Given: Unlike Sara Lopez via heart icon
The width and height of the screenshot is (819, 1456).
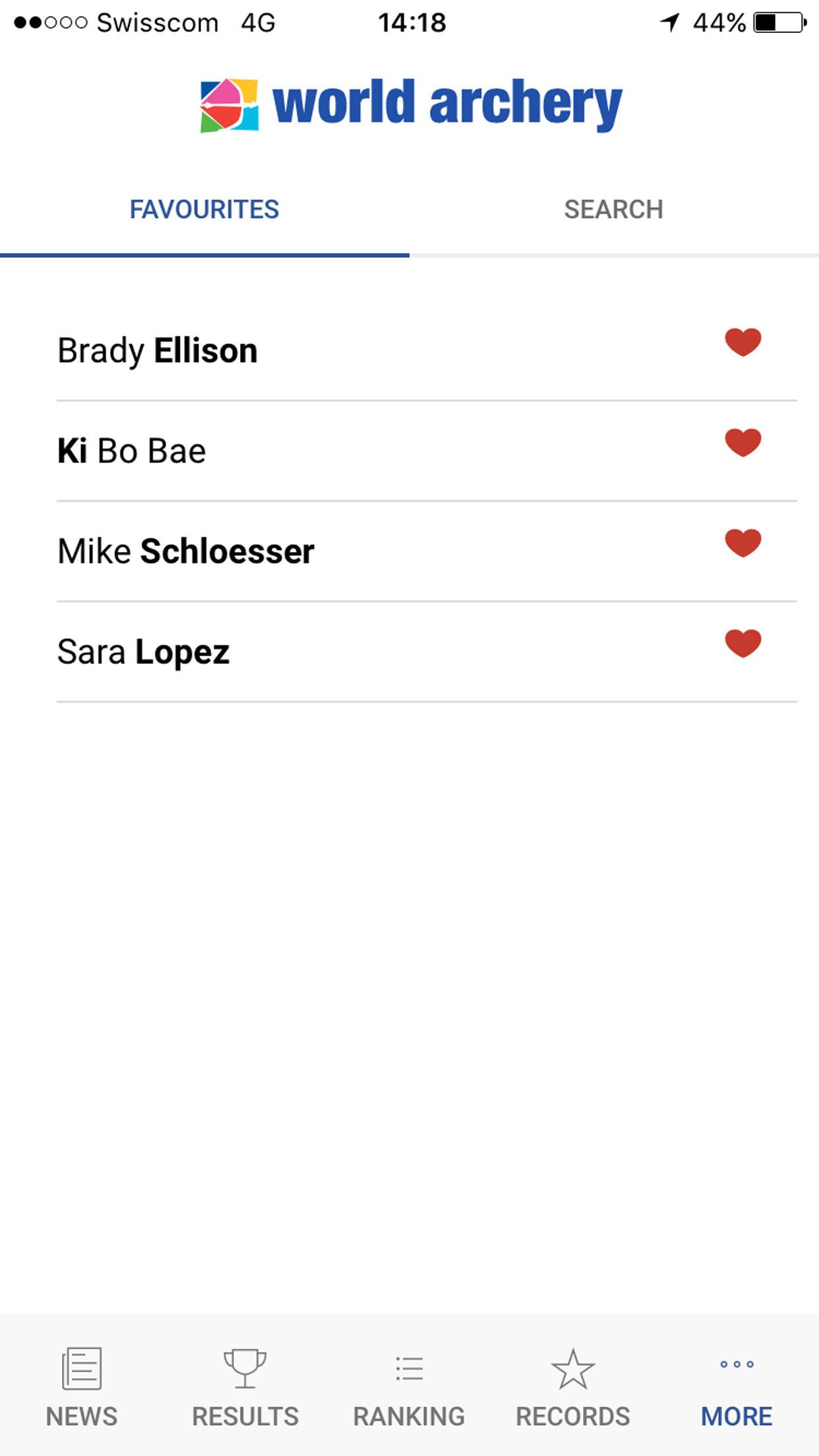Looking at the screenshot, I should pos(743,644).
